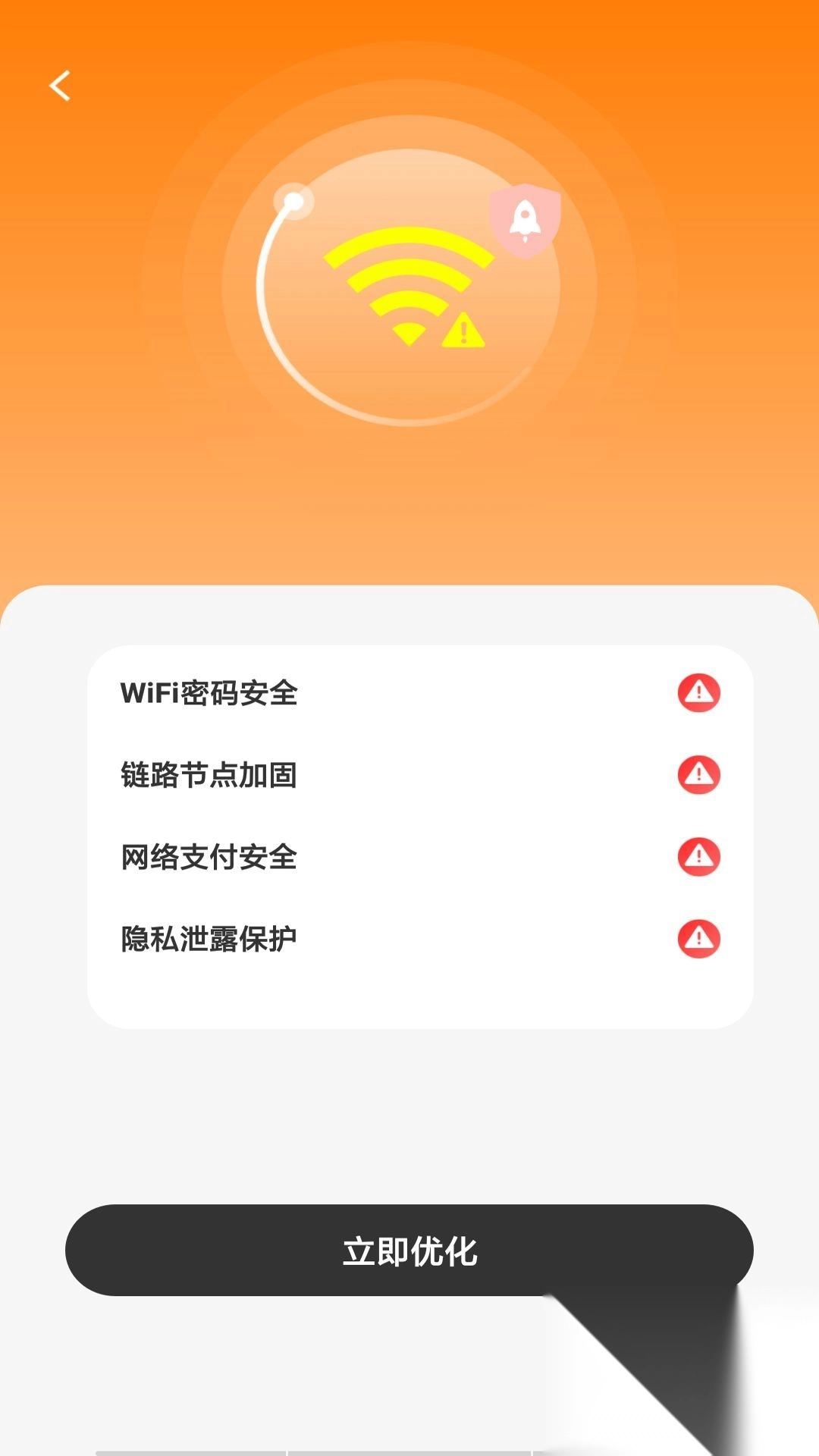Tap the 立即优化 button
Viewport: 819px width, 1456px height.
[409, 1250]
